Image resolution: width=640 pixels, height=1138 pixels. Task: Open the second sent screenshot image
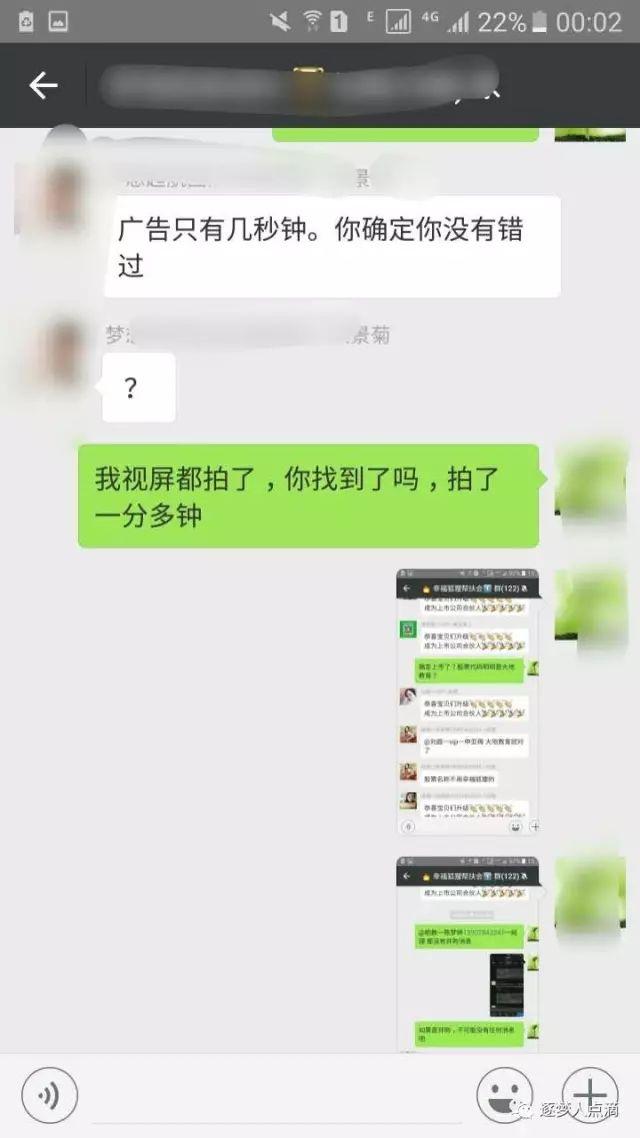point(467,954)
